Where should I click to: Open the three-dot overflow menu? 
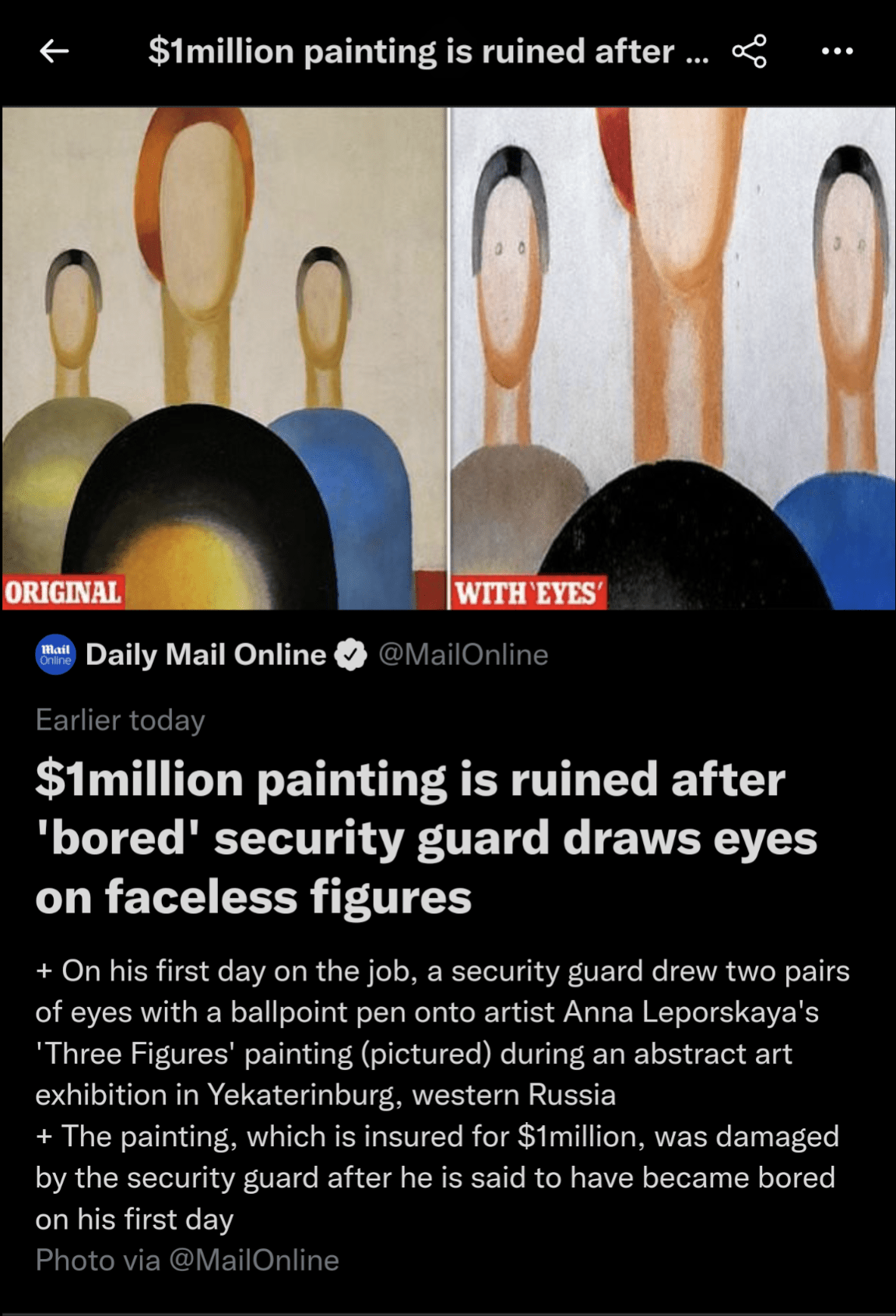[x=837, y=51]
